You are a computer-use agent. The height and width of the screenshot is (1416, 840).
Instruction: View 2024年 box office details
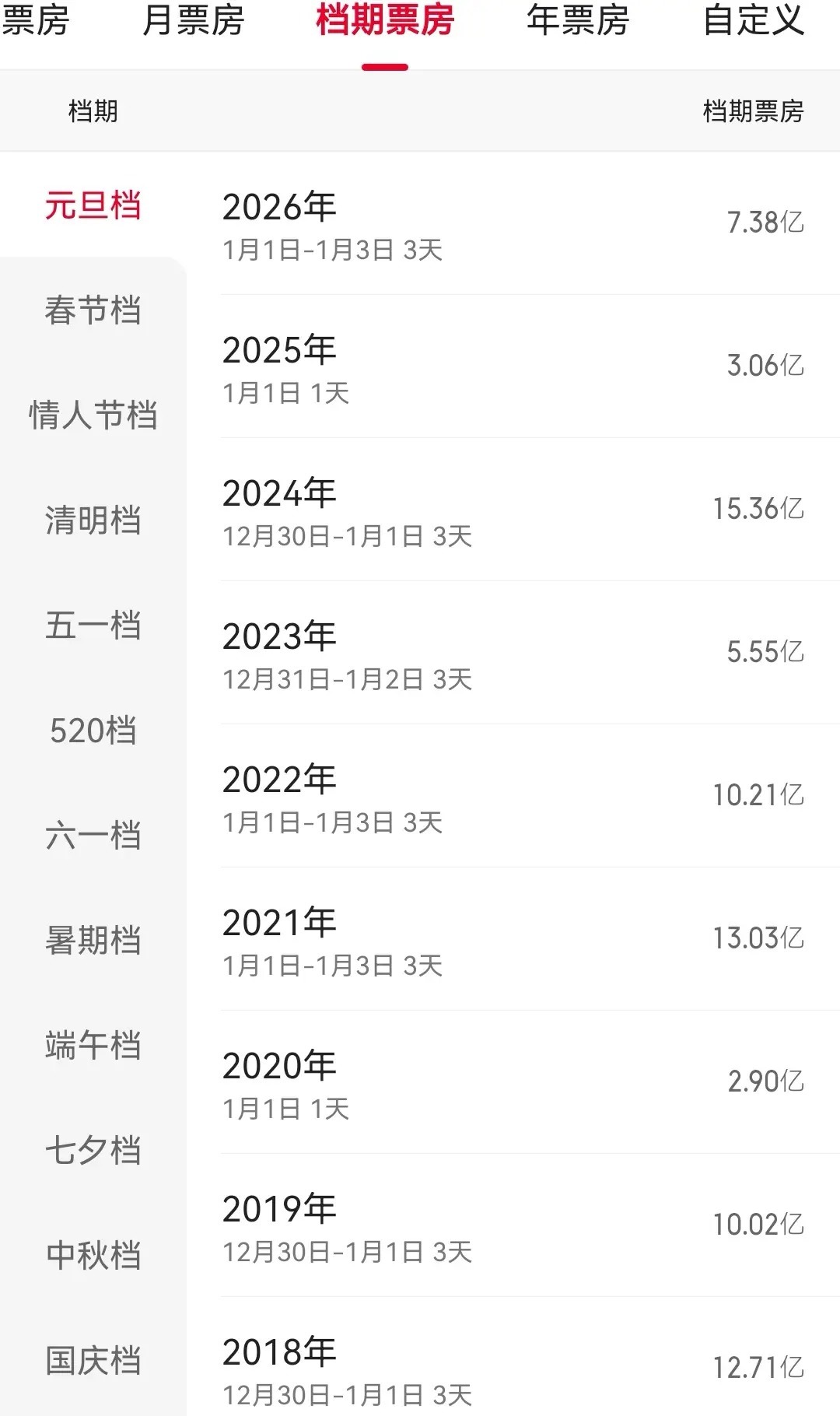pos(513,510)
